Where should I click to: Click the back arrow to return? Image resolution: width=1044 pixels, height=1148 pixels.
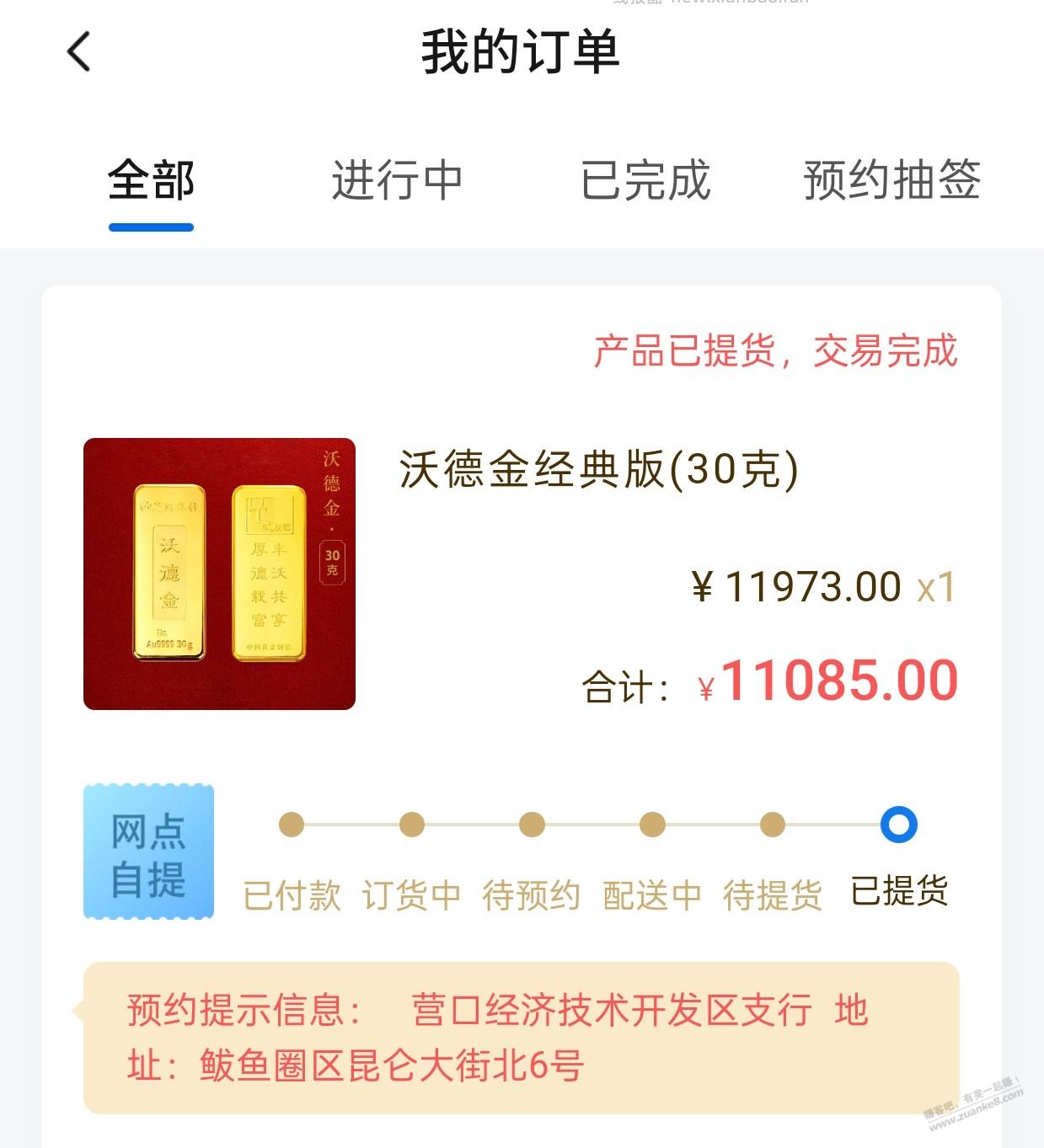pos(78,51)
